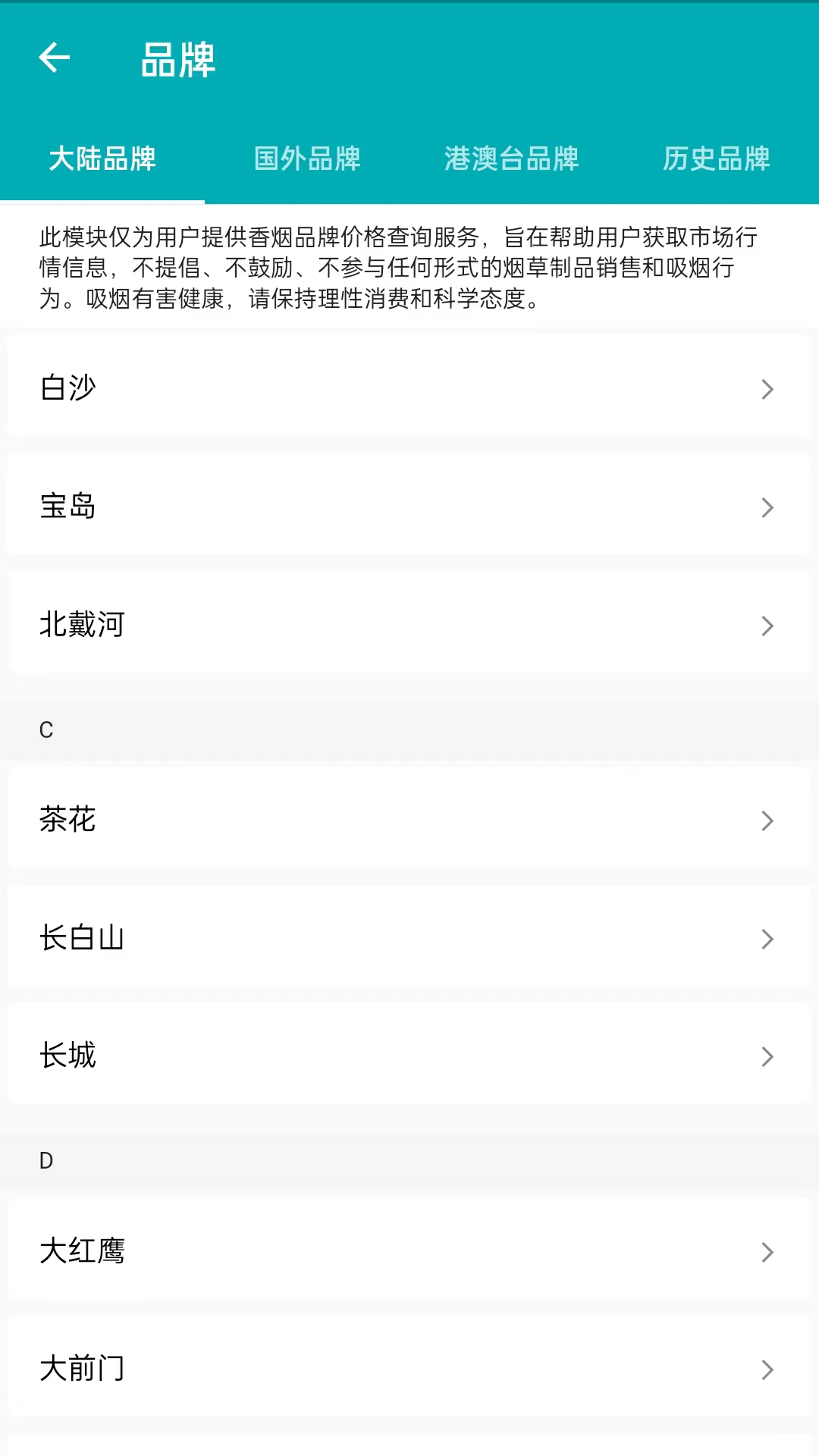Tap the chevron next to 宝岛
The height and width of the screenshot is (1456, 819).
coord(767,507)
